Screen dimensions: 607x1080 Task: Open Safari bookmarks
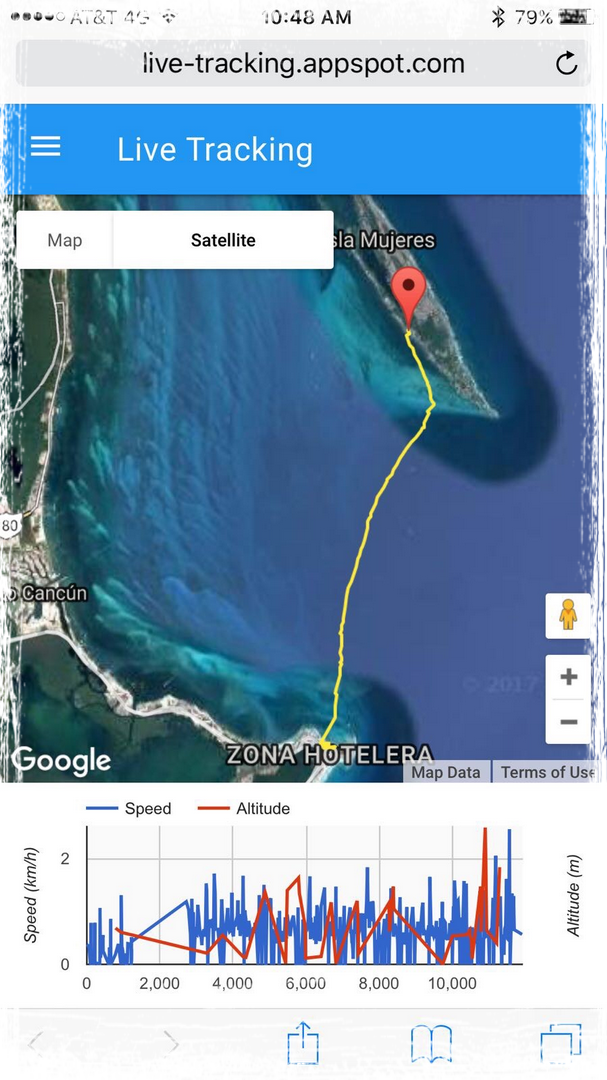tap(432, 1045)
